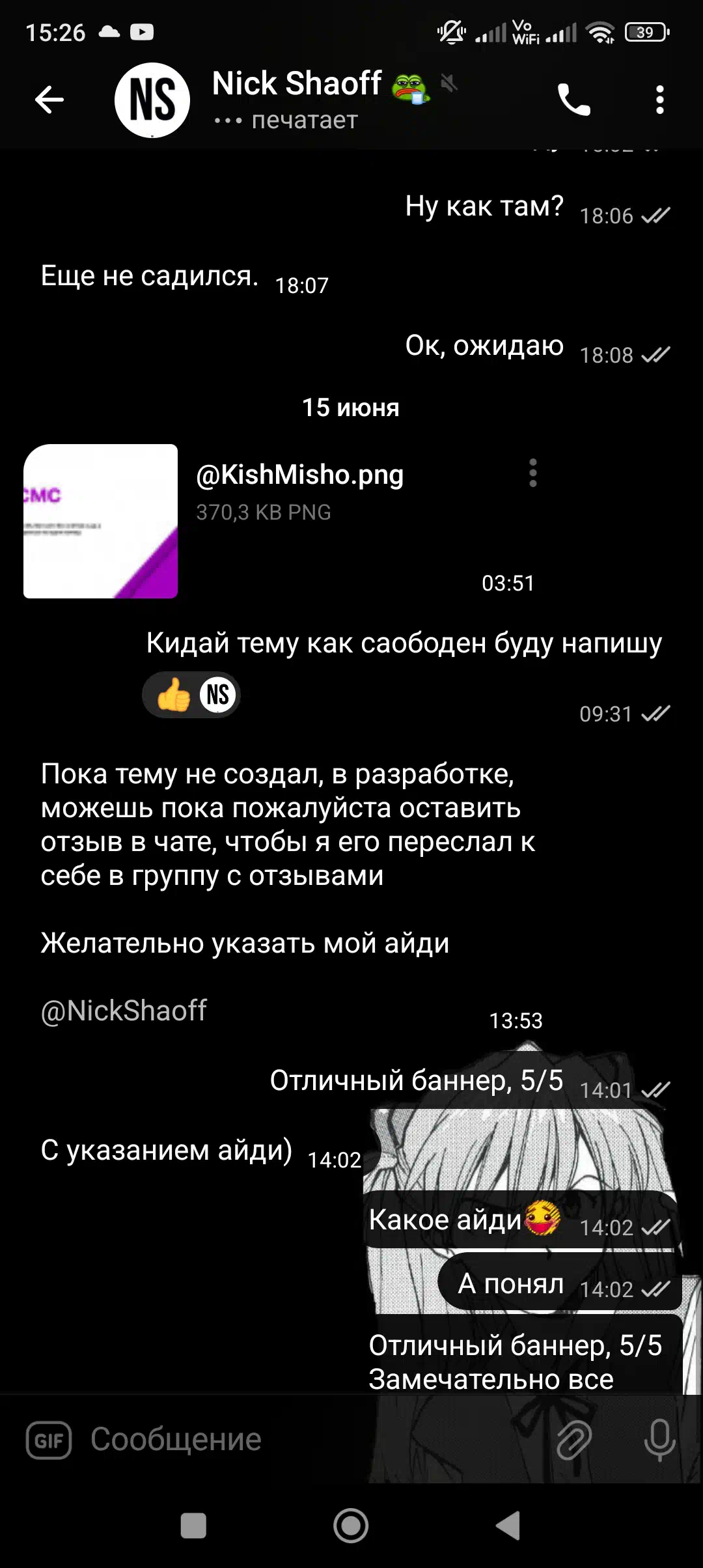Open Nick Shaoff's profile avatar

click(x=152, y=100)
